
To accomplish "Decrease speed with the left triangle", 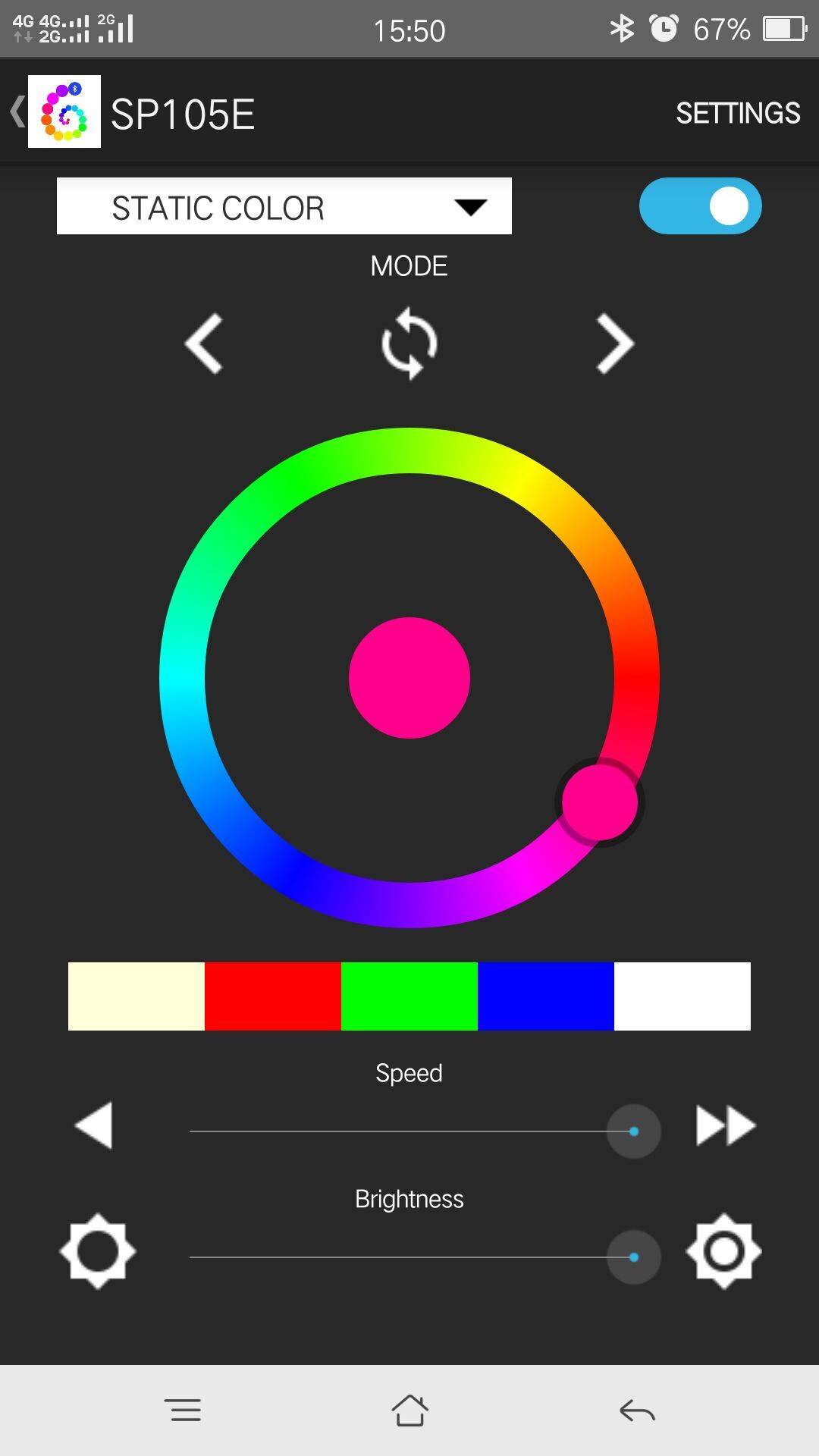I will (x=94, y=1125).
